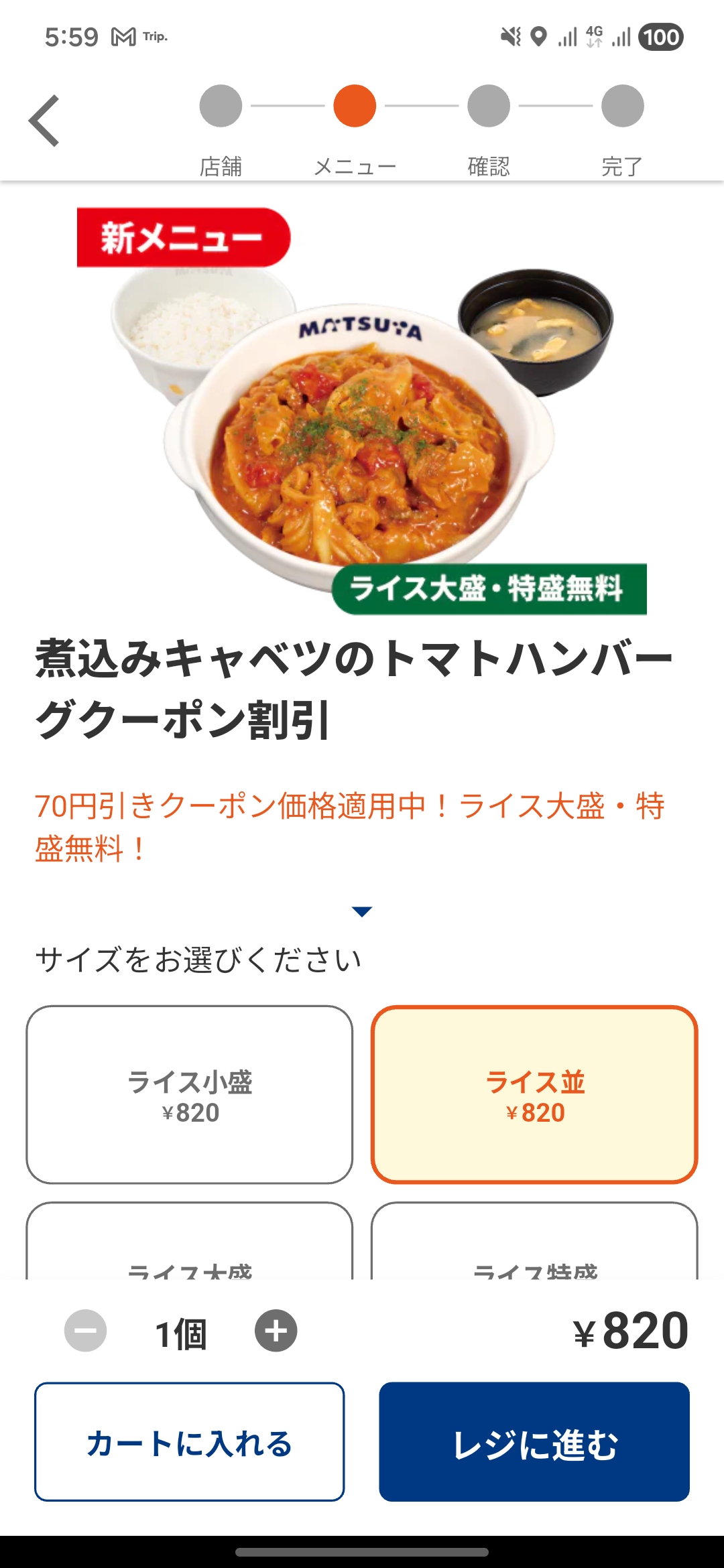Image resolution: width=724 pixels, height=1568 pixels.
Task: Select the ライス小盛 size option
Action: coord(190,1094)
